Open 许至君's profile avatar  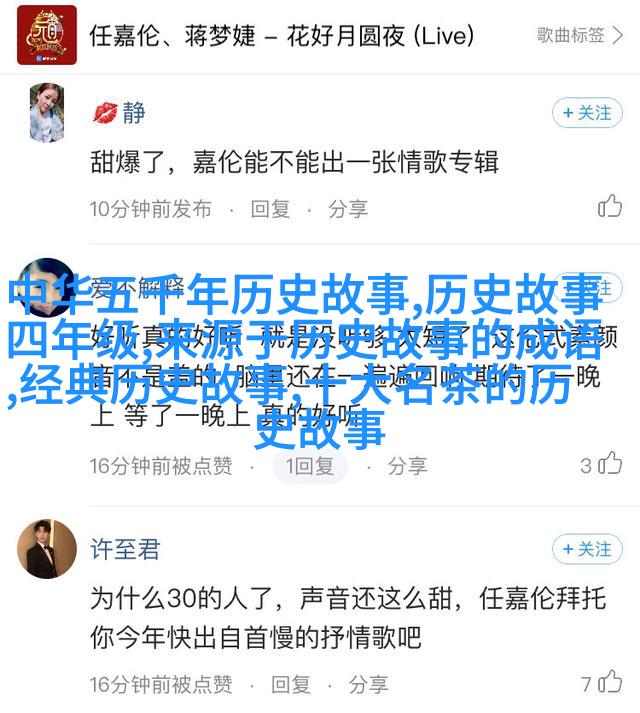46,549
